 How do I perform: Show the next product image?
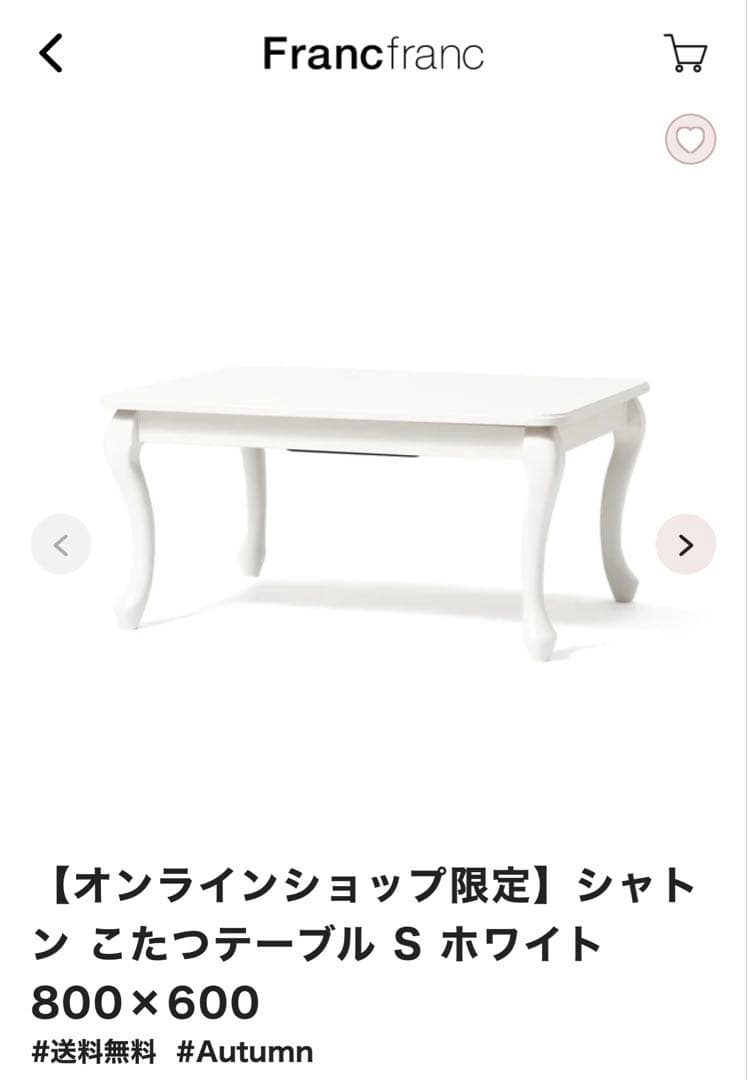[685, 545]
